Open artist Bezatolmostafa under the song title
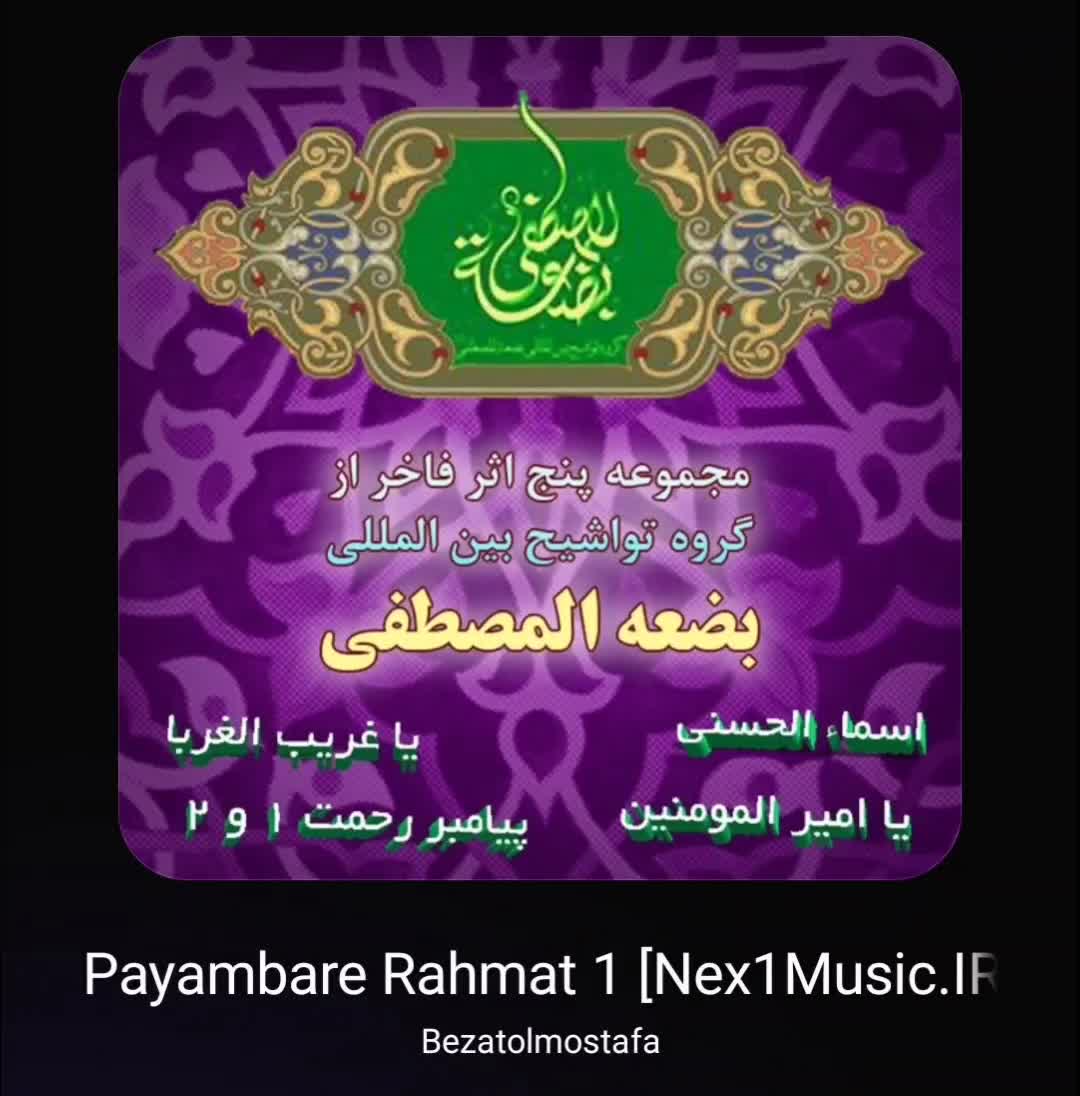 pos(540,1042)
